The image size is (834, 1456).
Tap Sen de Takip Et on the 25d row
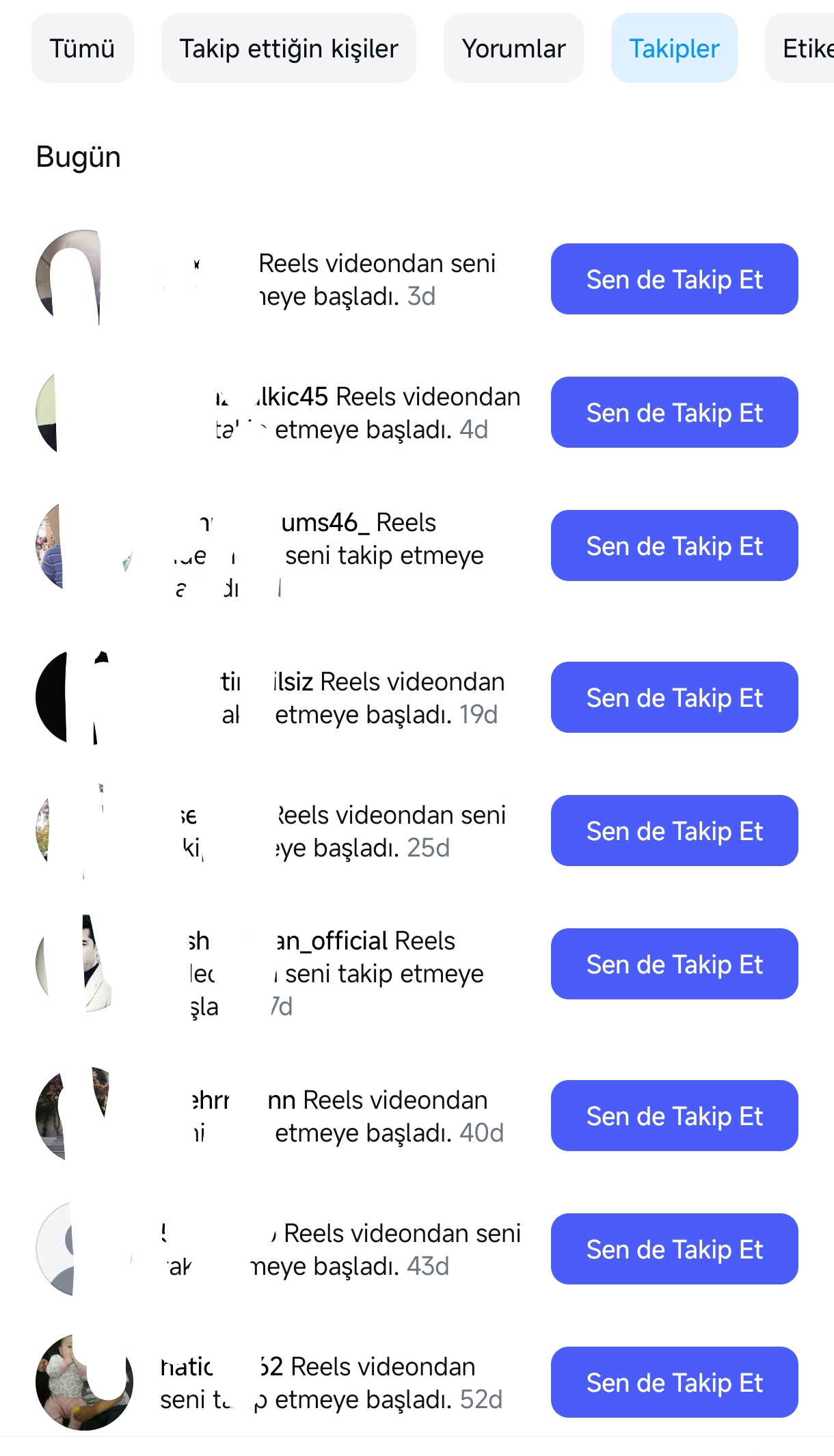click(675, 831)
